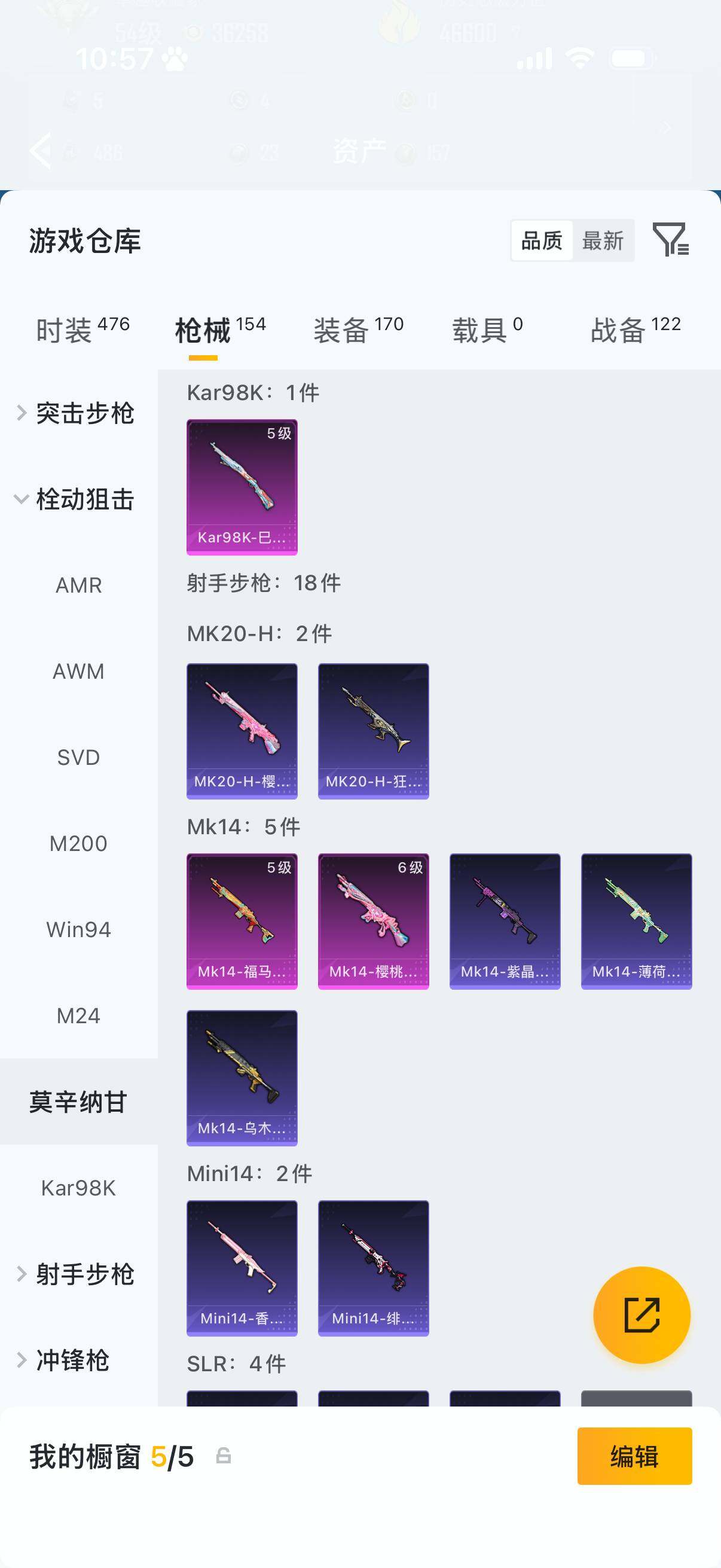Switch sorting to 最新

(603, 241)
